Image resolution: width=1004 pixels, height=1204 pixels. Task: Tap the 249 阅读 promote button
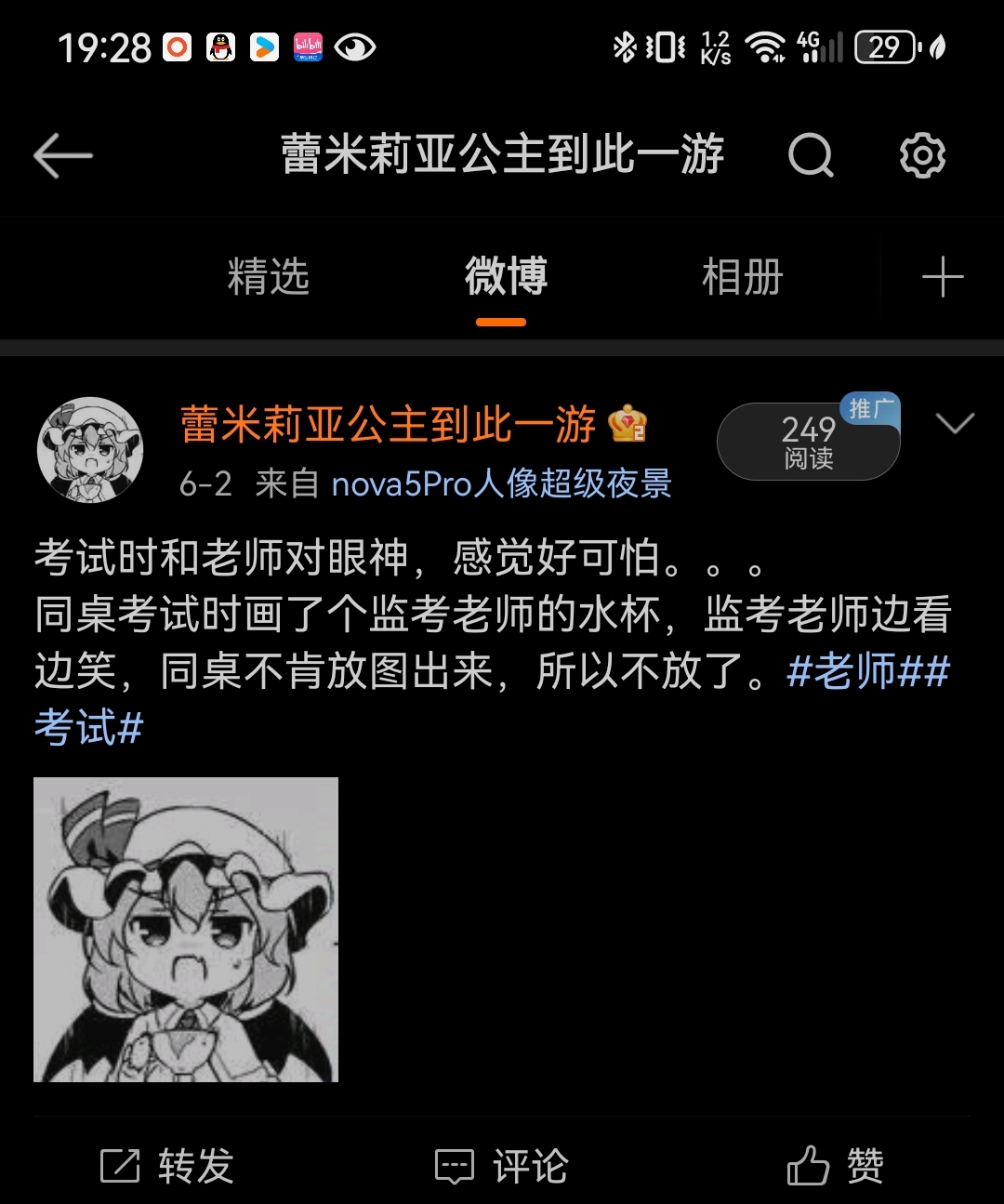pos(808,442)
